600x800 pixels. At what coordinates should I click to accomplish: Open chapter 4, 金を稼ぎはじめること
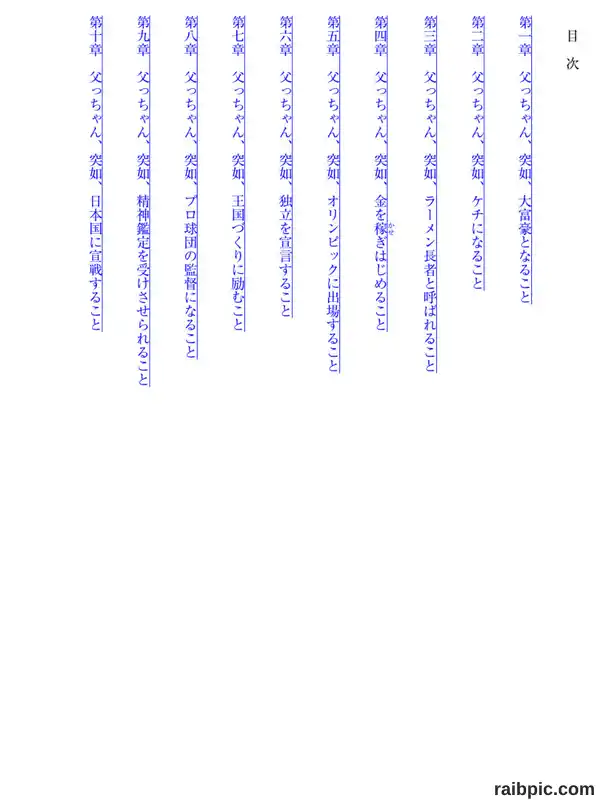(x=382, y=173)
